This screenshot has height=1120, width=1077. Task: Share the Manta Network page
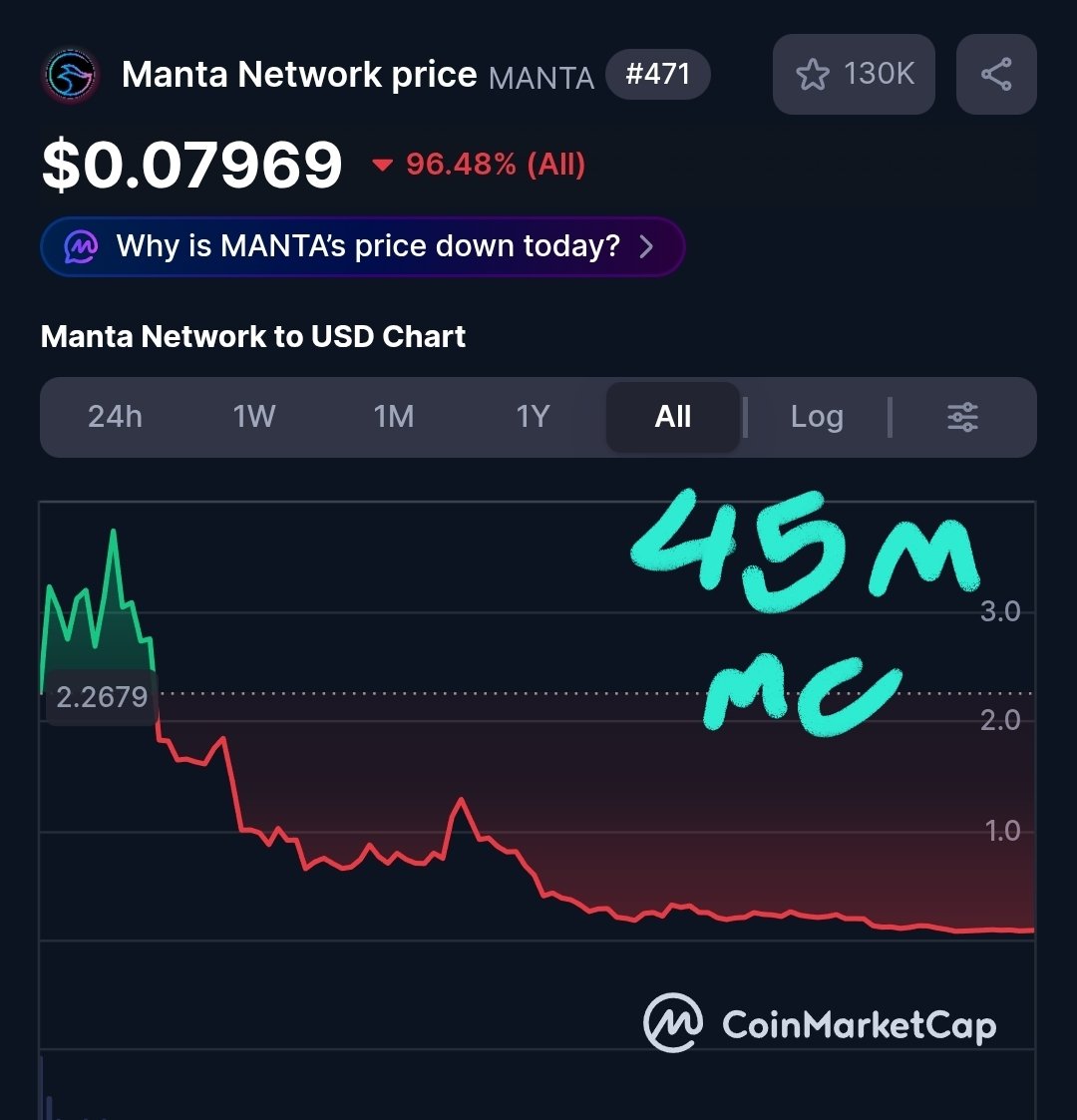(x=995, y=75)
